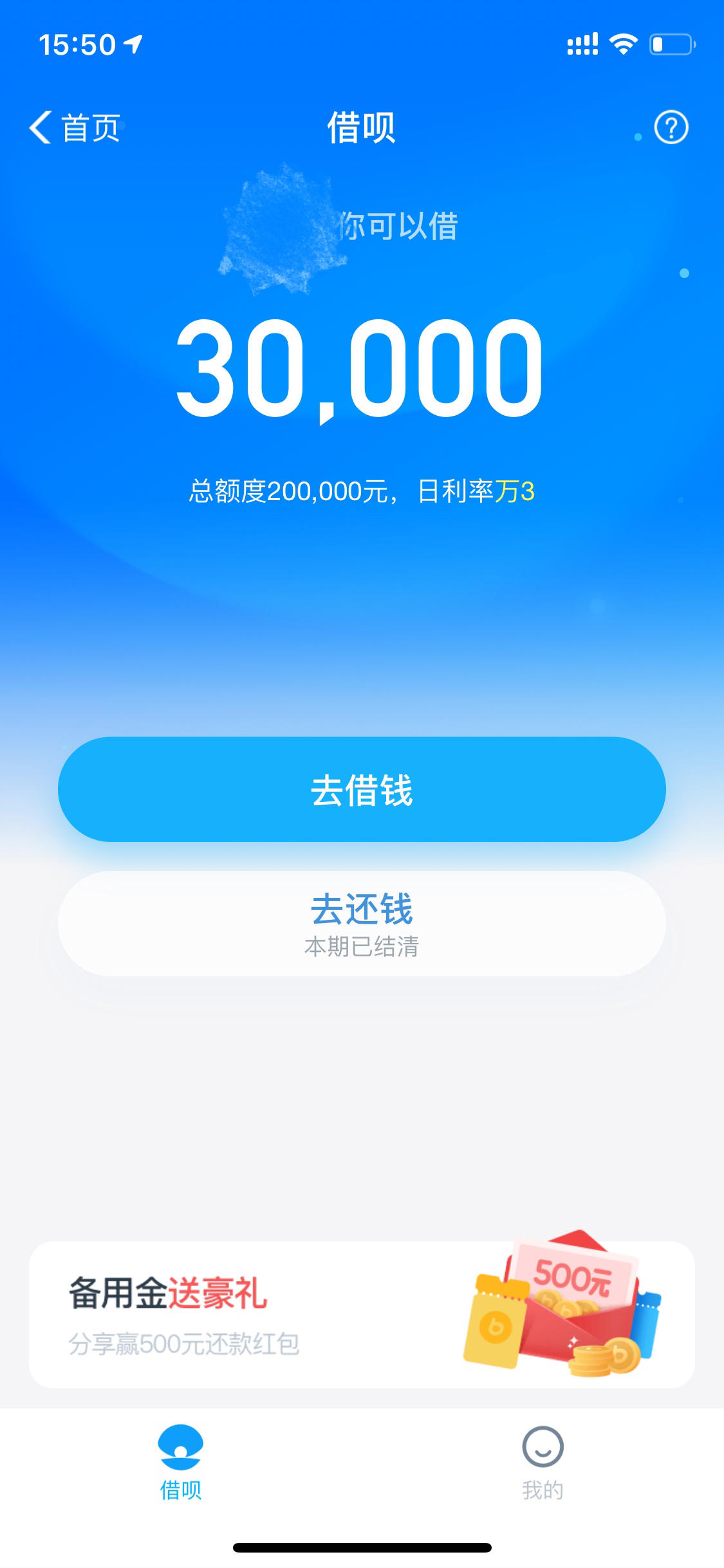
Task: Tap the back chevron next to 首页
Action: (41, 126)
